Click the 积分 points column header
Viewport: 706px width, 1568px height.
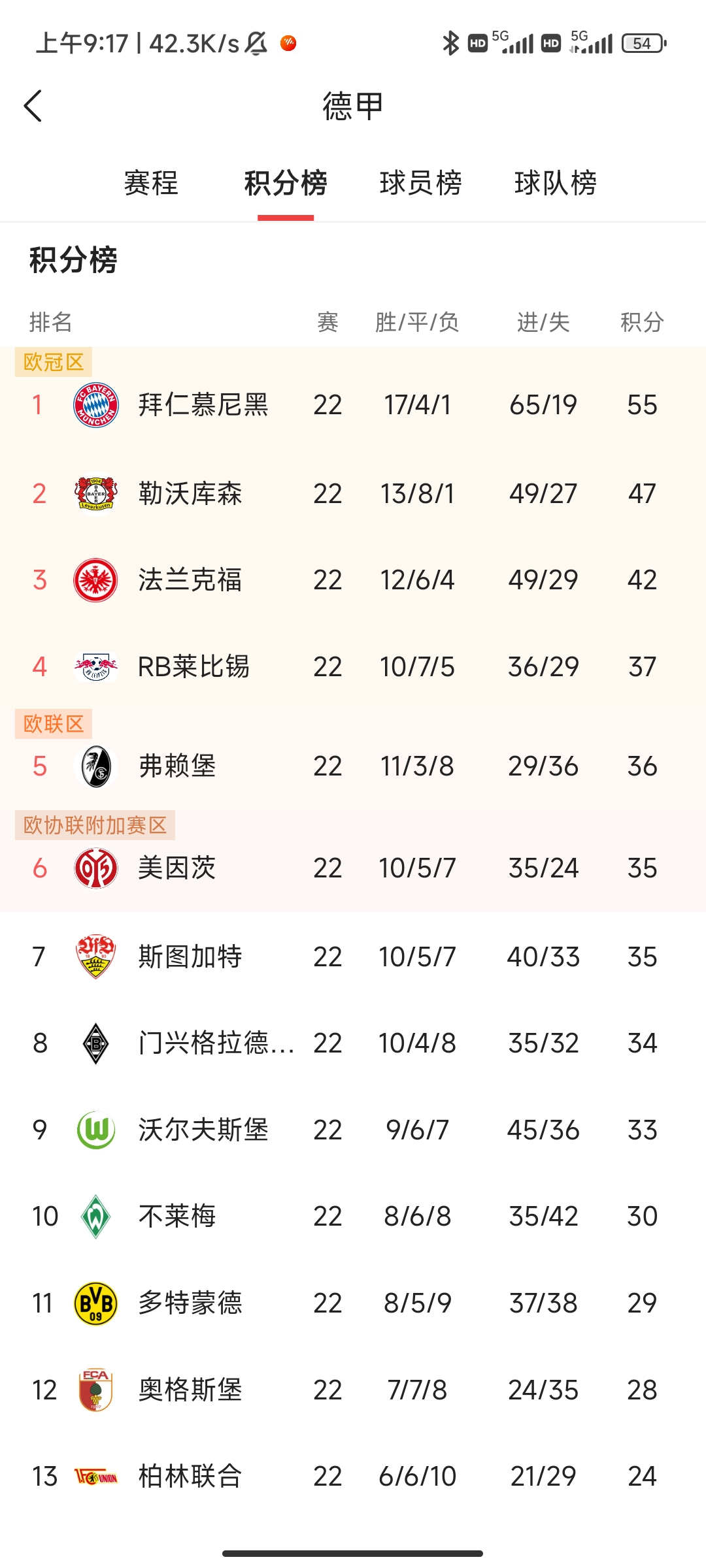pos(641,321)
